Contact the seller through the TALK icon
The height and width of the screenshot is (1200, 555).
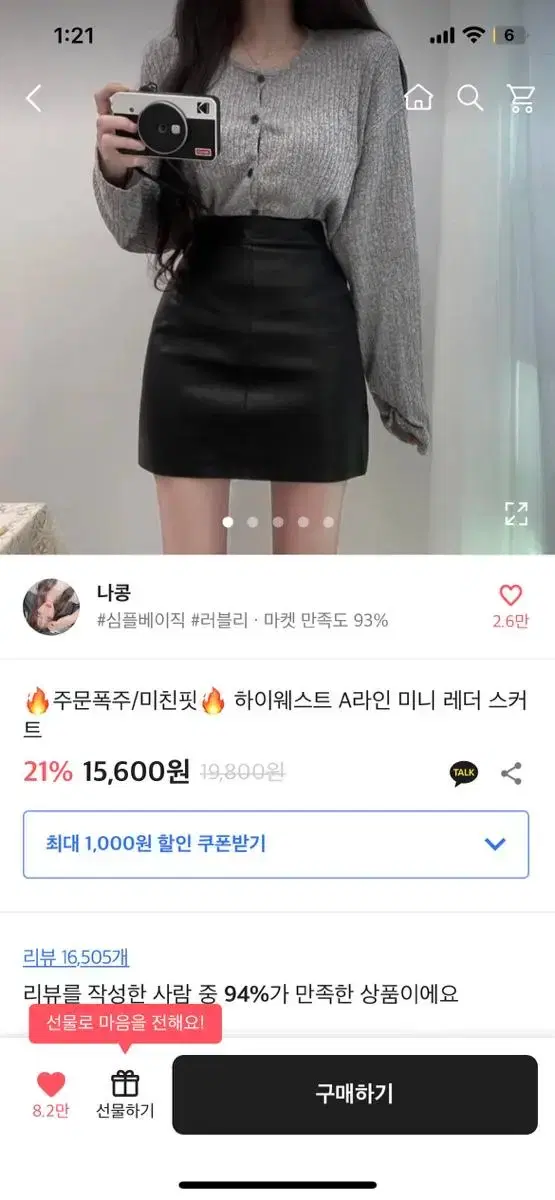[464, 773]
